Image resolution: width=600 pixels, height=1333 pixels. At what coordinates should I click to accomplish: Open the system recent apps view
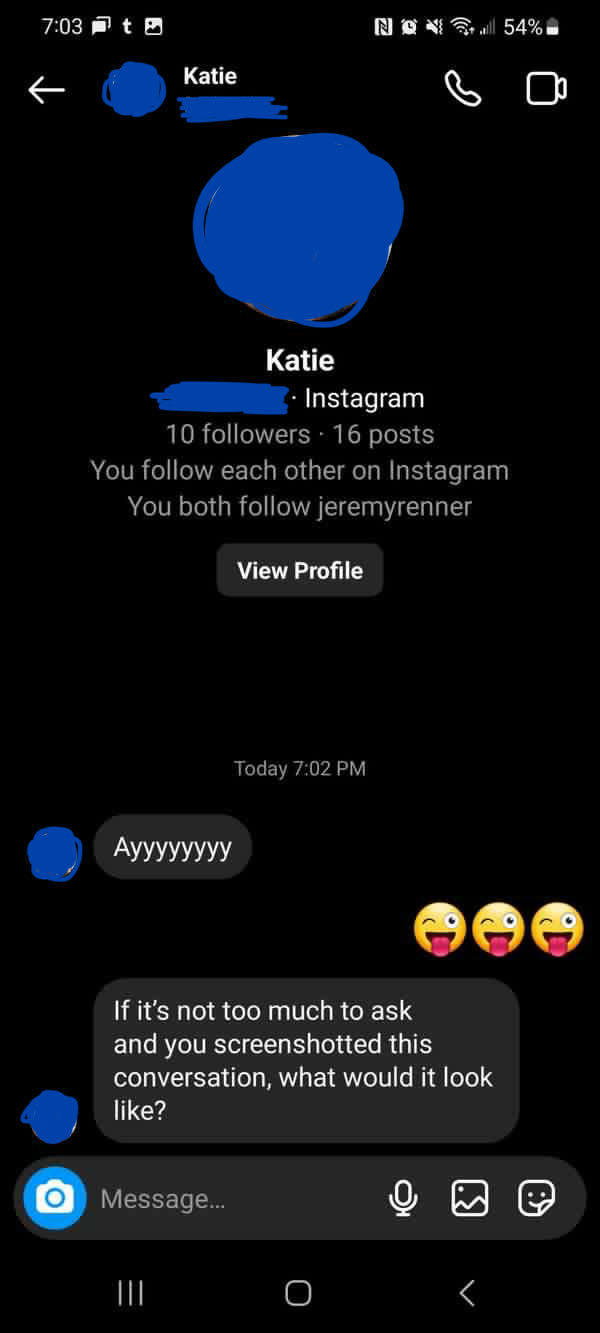coord(130,1293)
